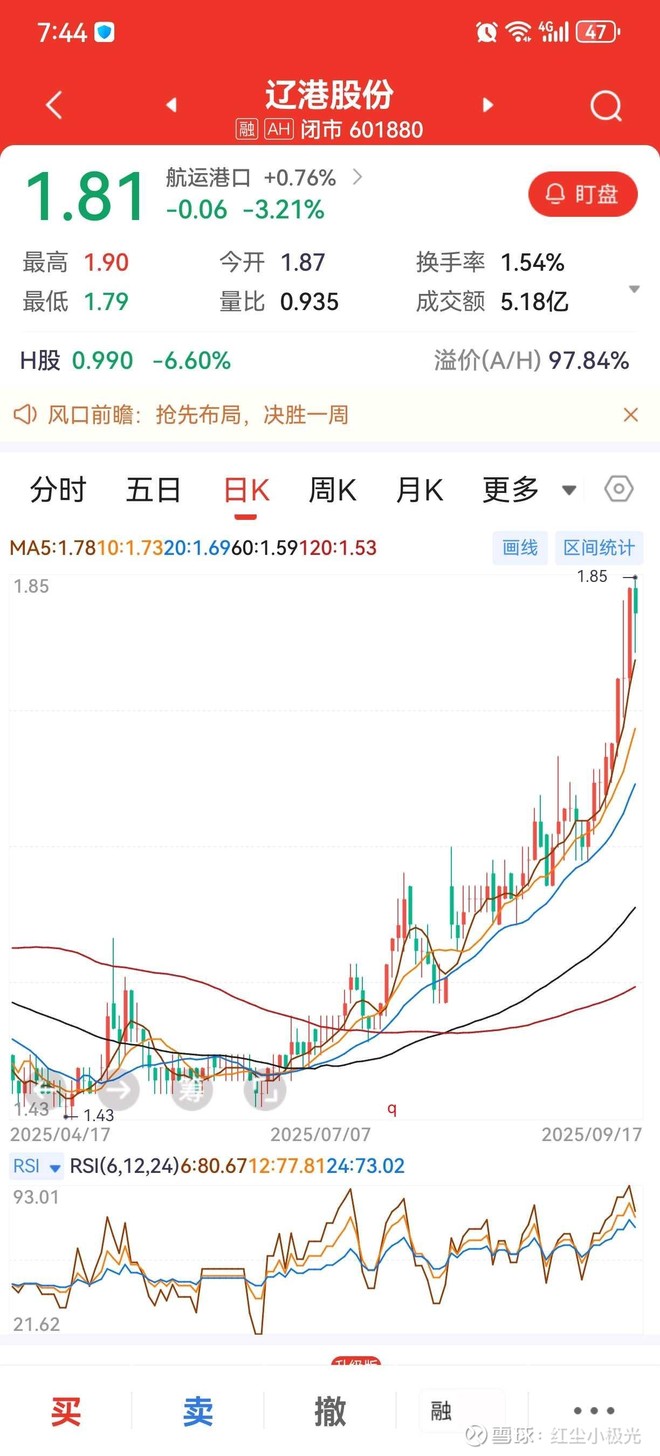Switch to the next stock
660x1456 pixels.
(x=488, y=105)
